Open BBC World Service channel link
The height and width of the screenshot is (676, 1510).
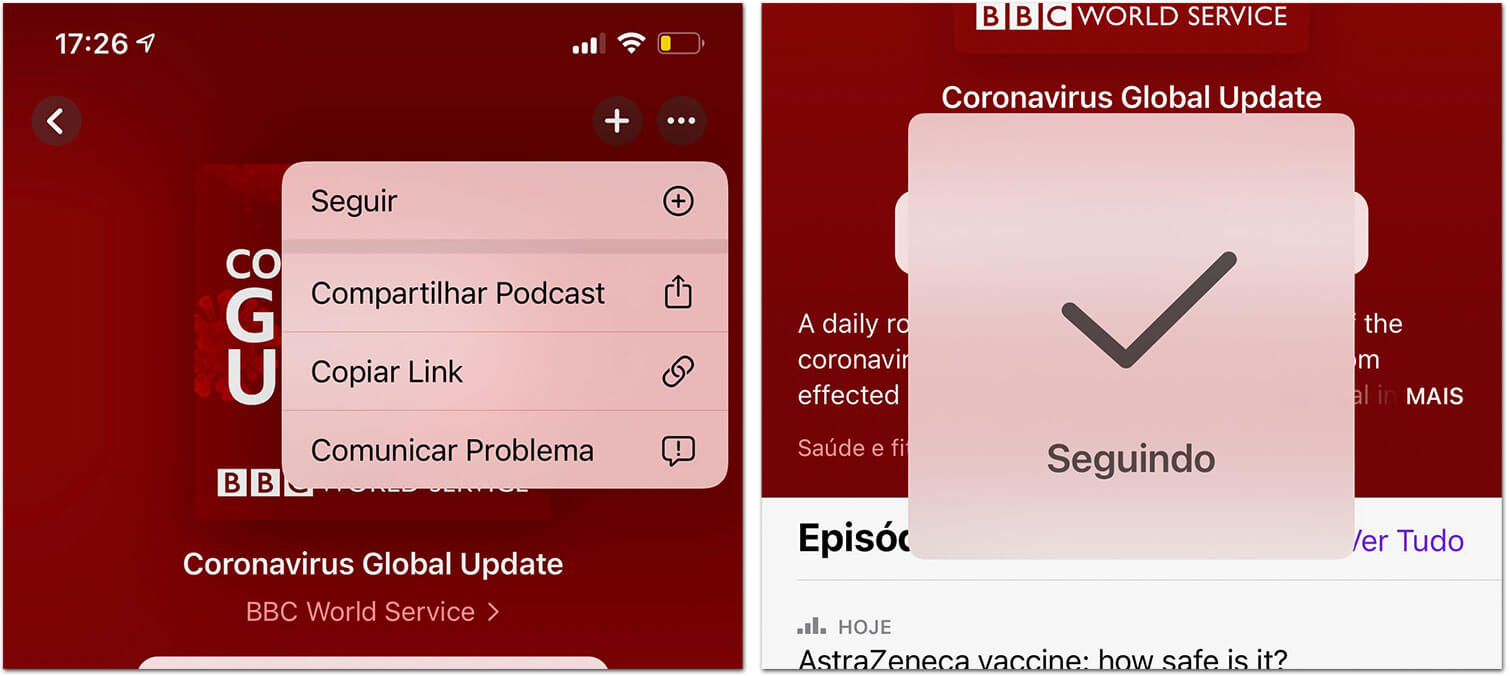click(372, 612)
